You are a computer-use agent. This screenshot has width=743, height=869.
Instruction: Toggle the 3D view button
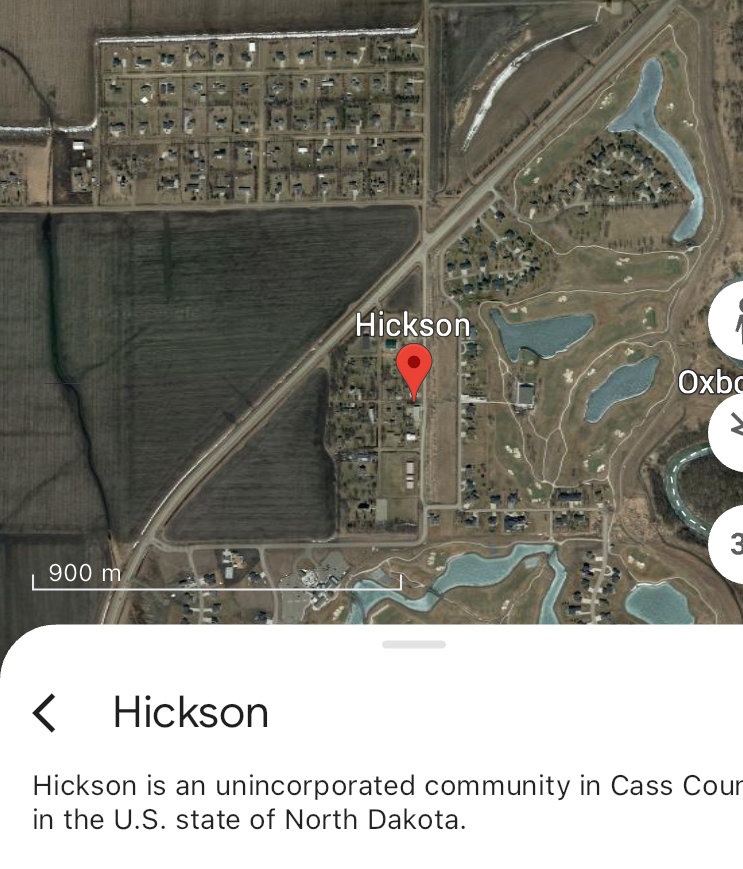click(x=731, y=545)
